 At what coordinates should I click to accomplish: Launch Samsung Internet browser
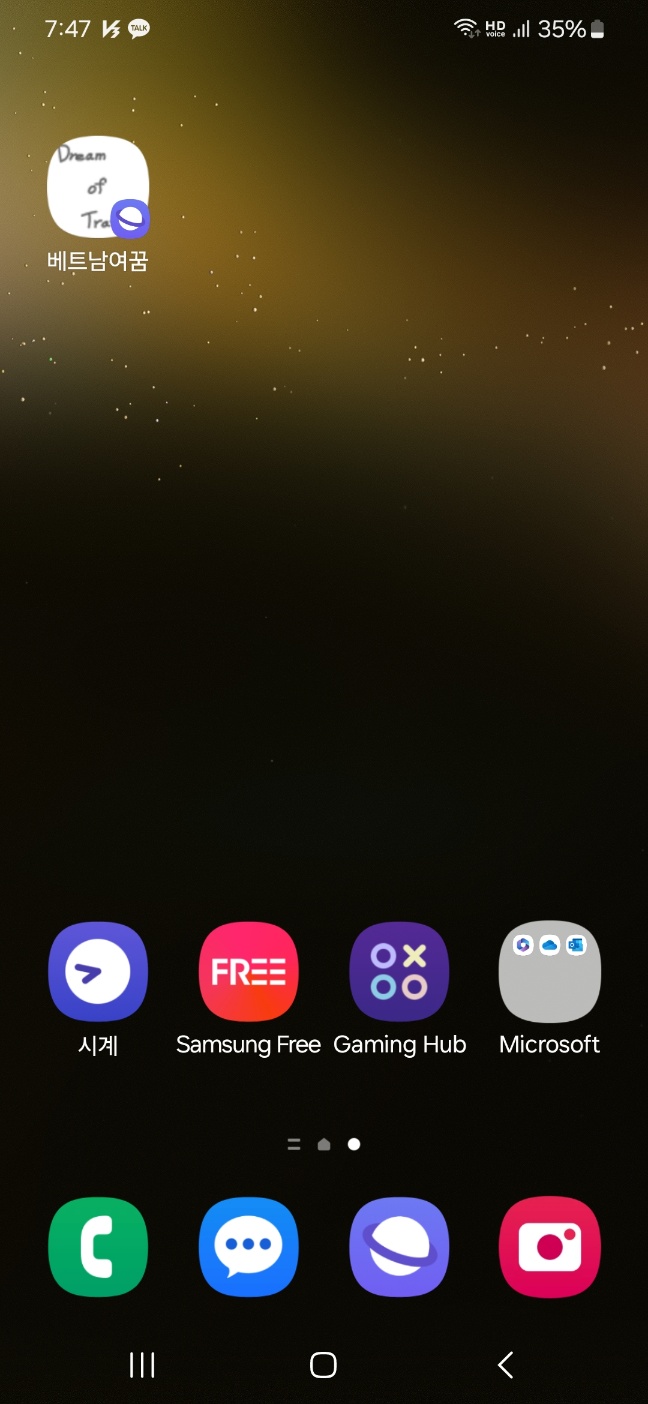pos(399,1246)
